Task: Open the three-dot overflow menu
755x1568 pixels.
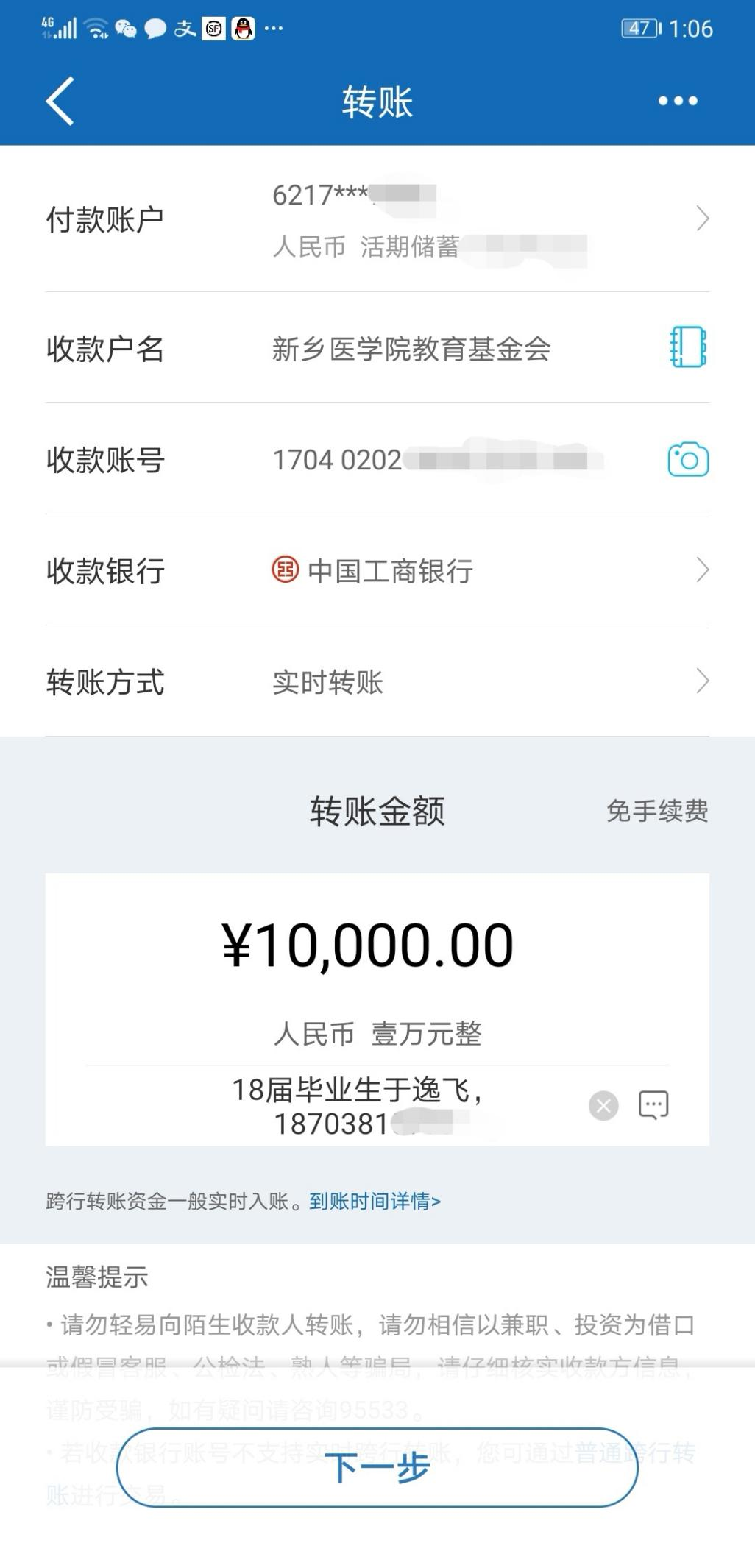Action: pyautogui.click(x=677, y=101)
